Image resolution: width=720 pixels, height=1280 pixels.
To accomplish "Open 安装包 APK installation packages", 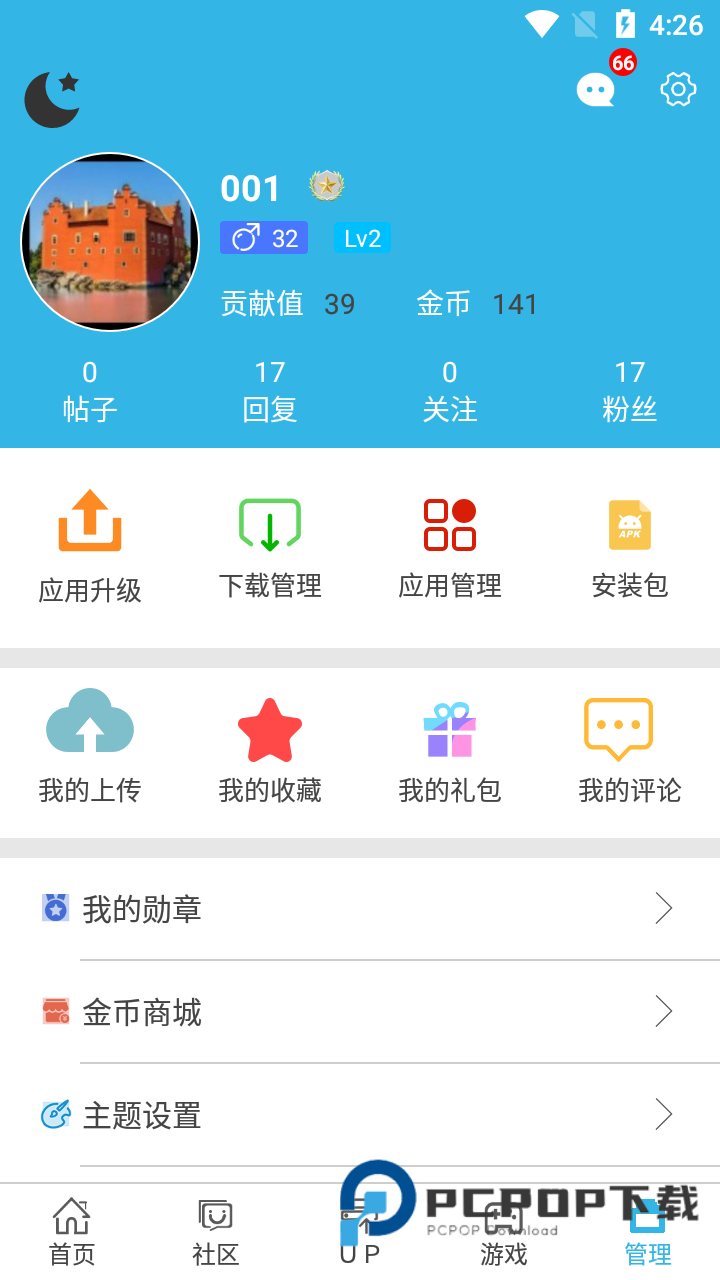I will (x=630, y=540).
